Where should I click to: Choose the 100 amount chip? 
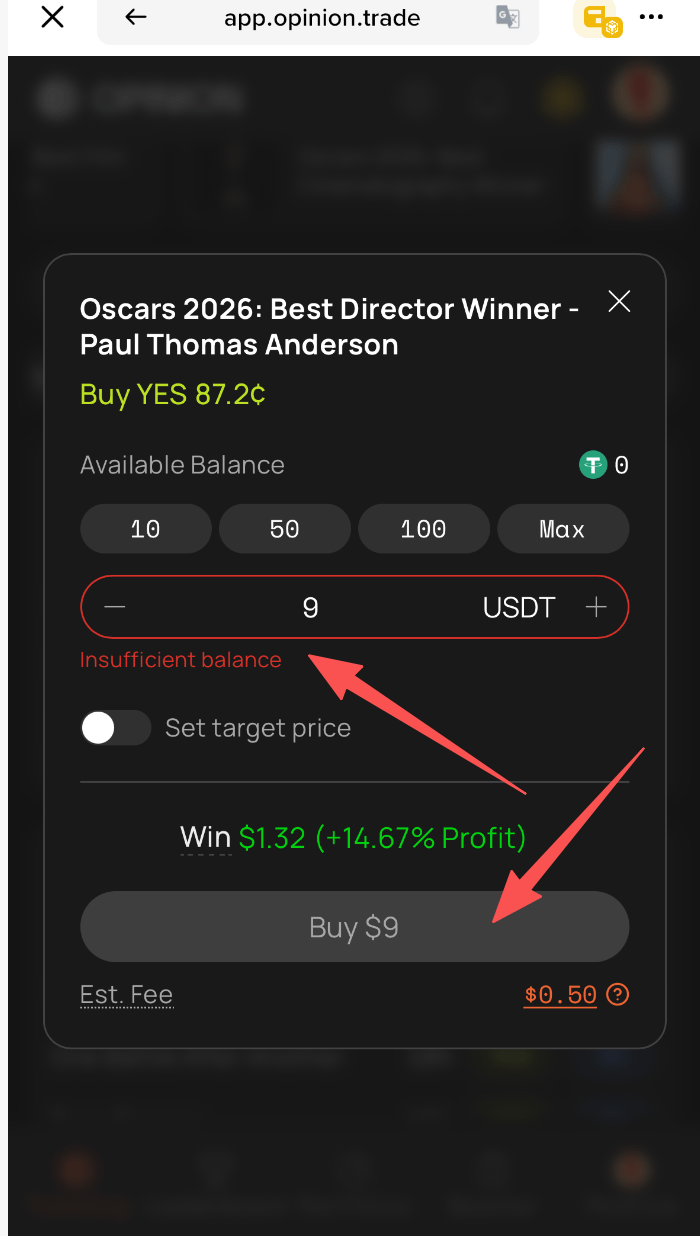(424, 529)
